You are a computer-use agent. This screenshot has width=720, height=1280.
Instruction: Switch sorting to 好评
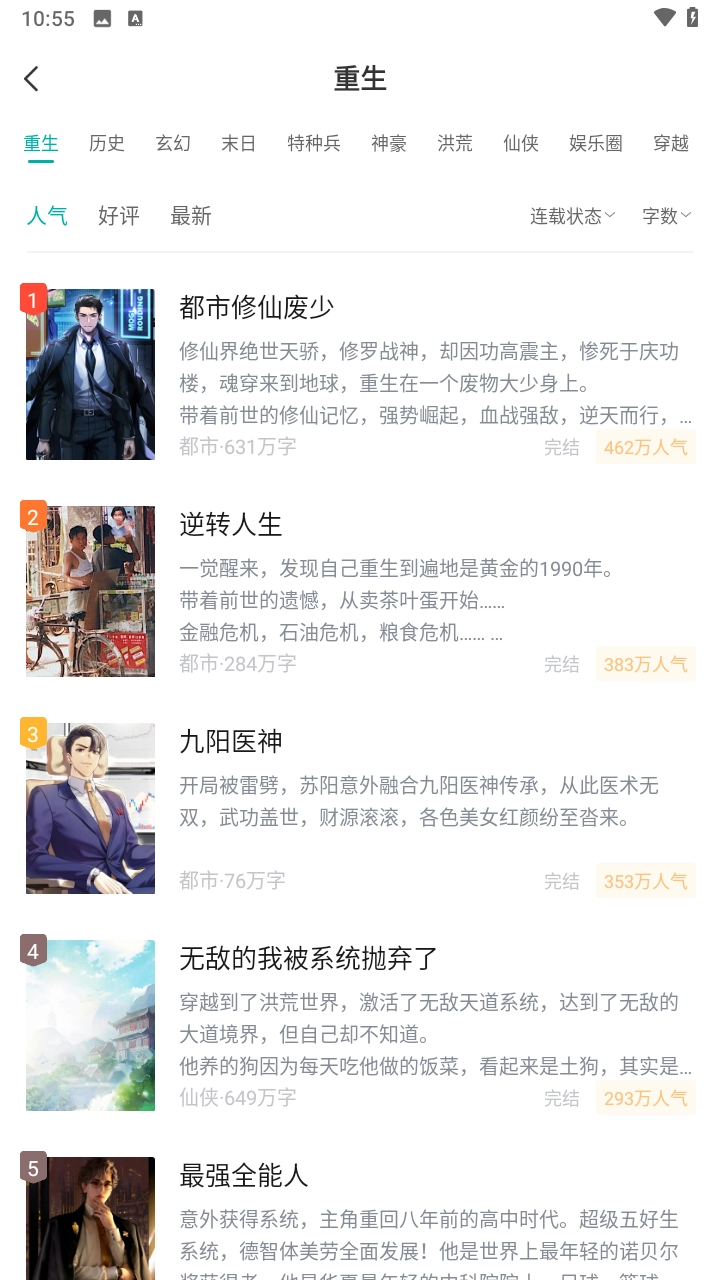[119, 216]
